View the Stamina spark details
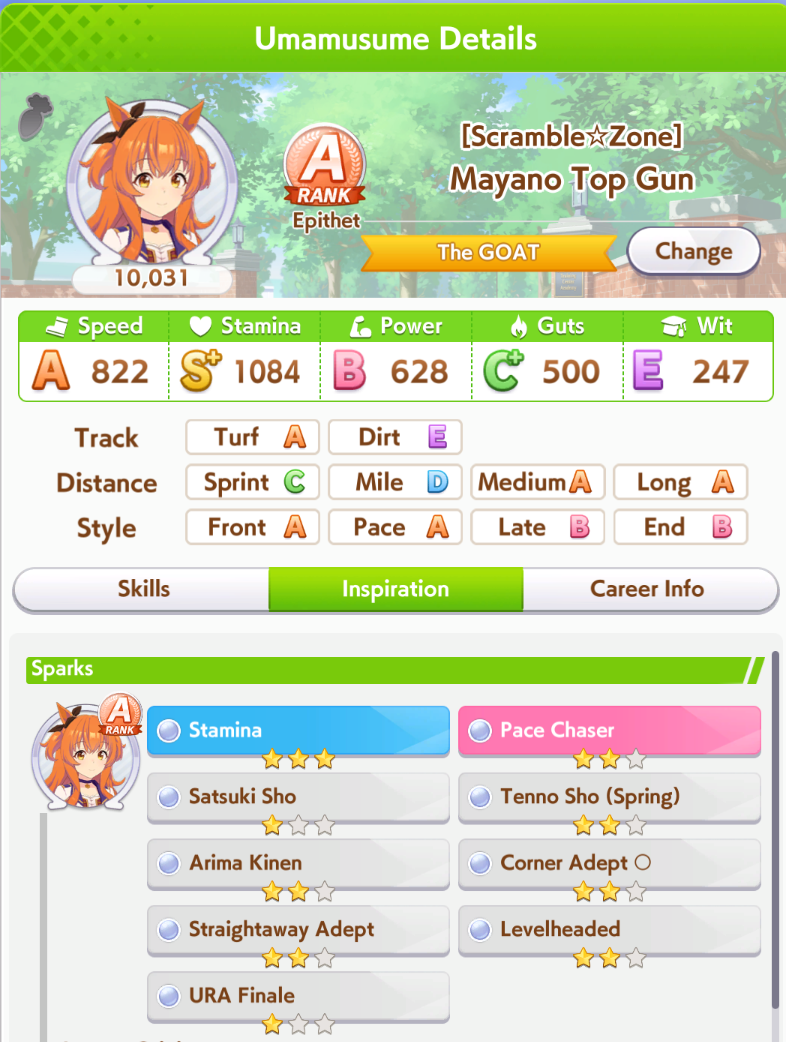 298,730
